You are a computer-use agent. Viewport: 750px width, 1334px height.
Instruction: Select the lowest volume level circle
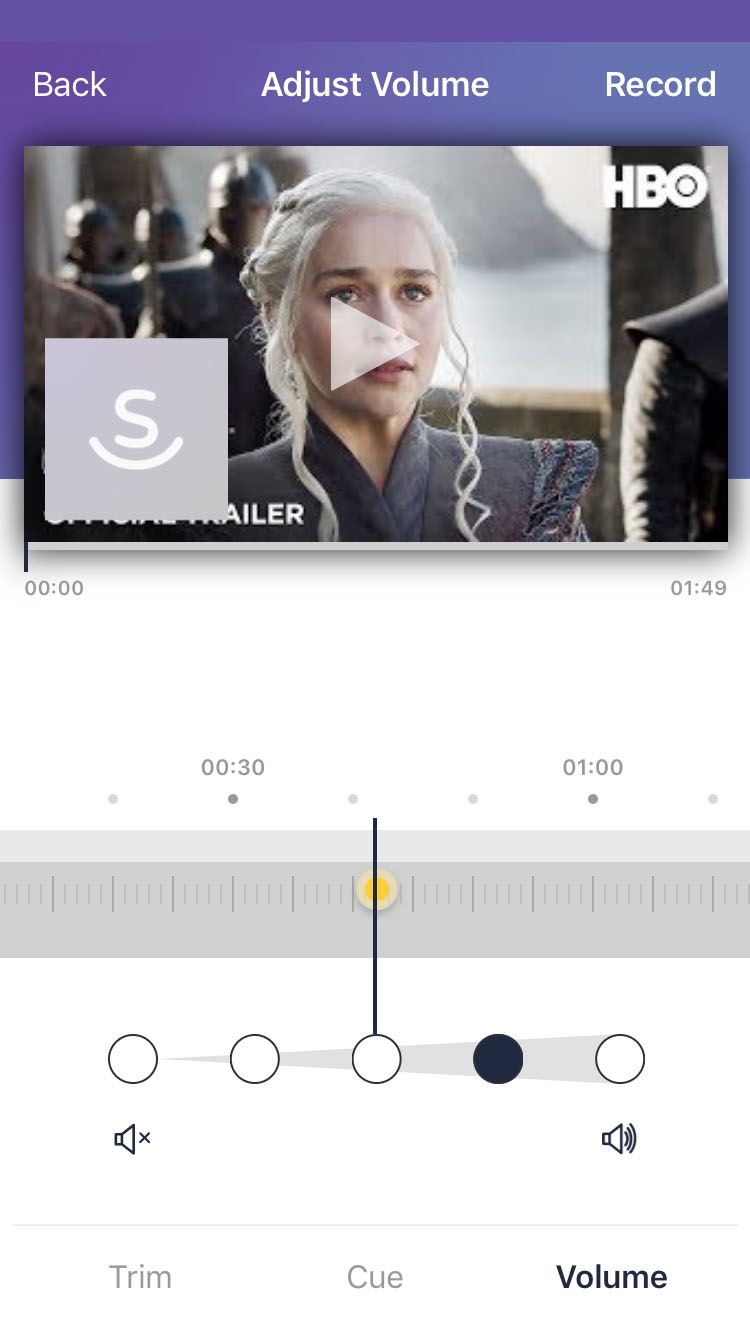(133, 1059)
